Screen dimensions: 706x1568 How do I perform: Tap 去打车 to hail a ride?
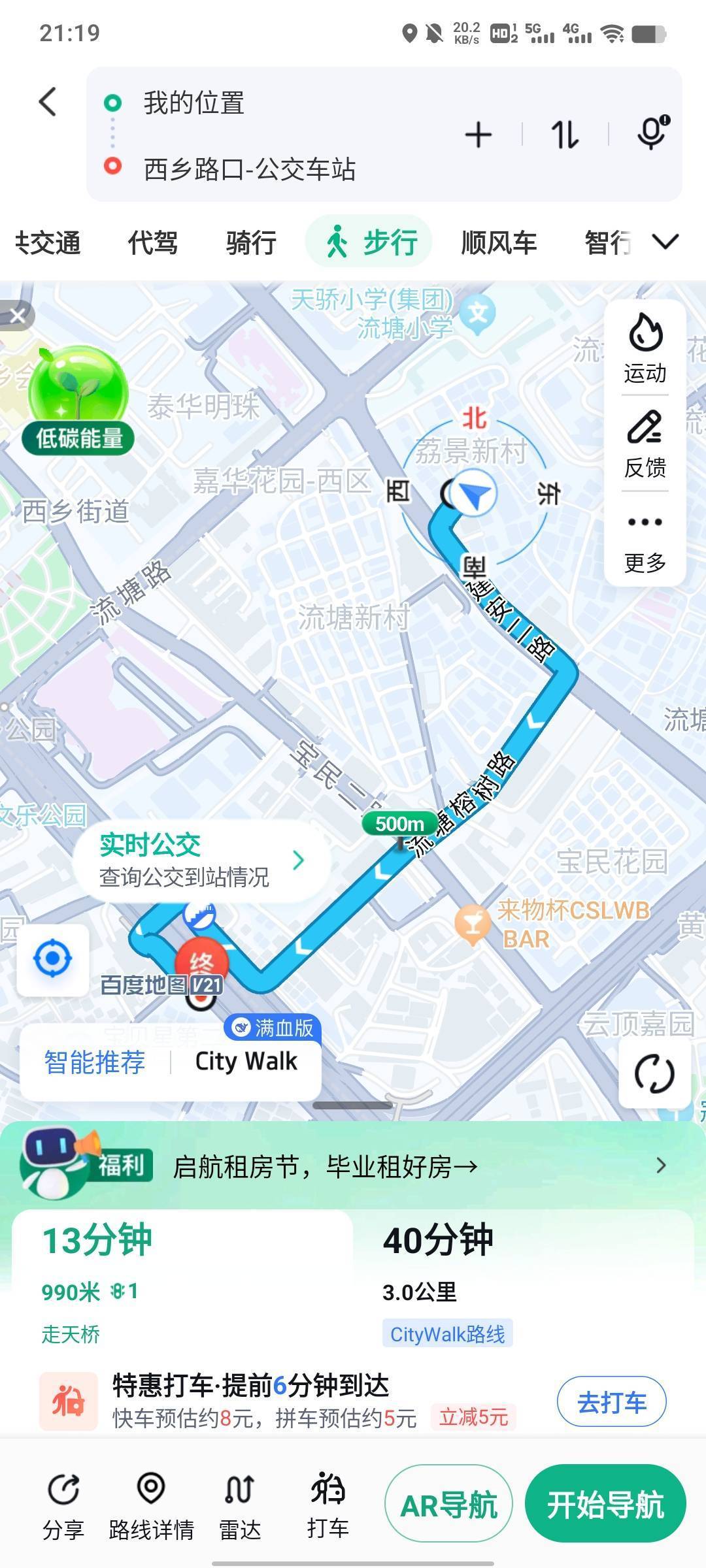(612, 1402)
